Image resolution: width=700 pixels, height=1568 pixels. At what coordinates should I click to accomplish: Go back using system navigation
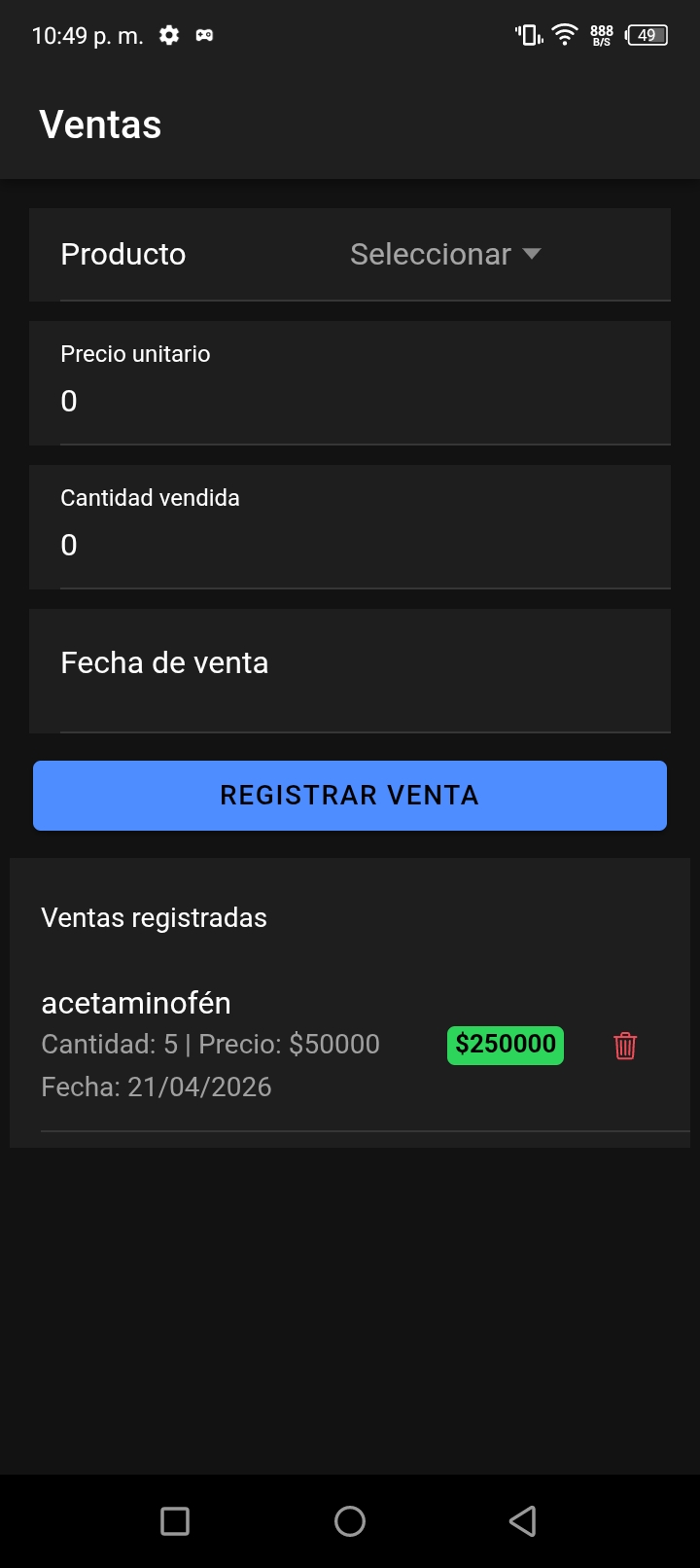tap(523, 1521)
